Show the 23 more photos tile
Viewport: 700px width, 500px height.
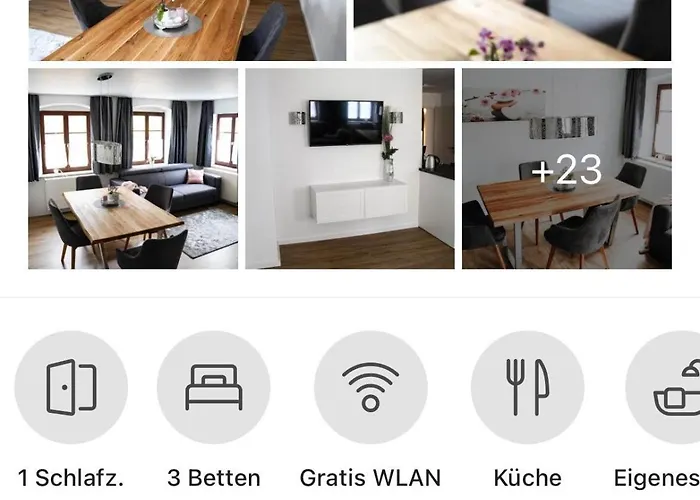[566, 168]
